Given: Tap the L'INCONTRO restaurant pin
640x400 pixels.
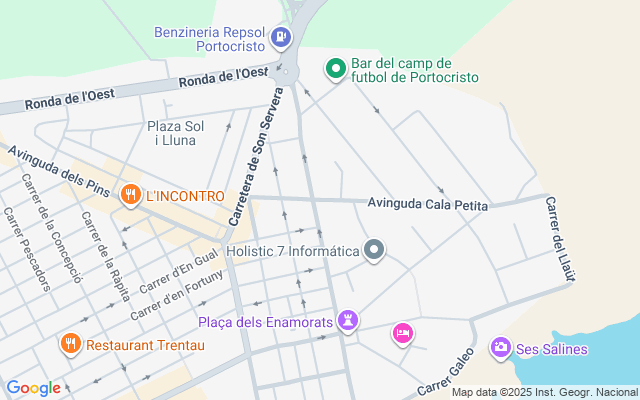Looking at the screenshot, I should (x=131, y=194).
